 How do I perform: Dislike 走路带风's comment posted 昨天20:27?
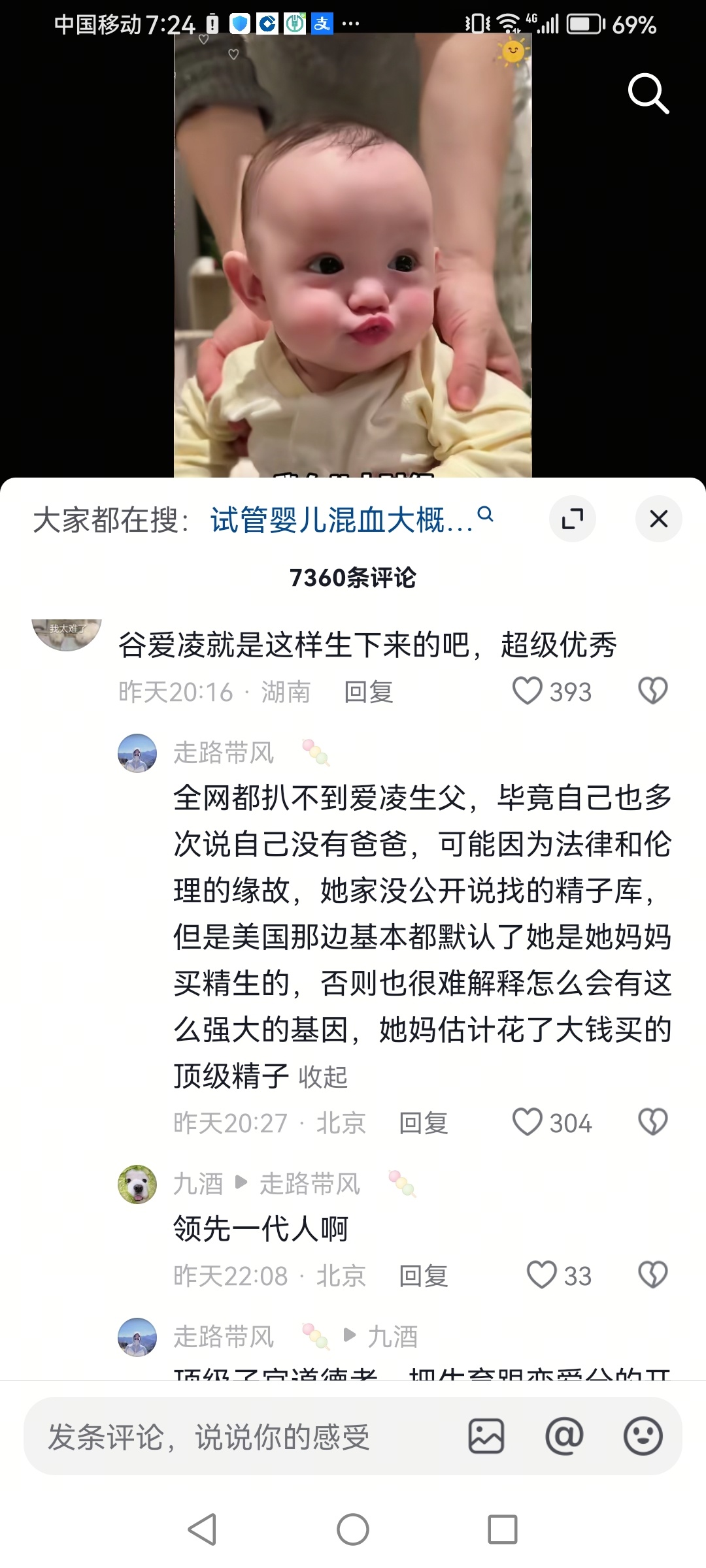(x=652, y=1122)
